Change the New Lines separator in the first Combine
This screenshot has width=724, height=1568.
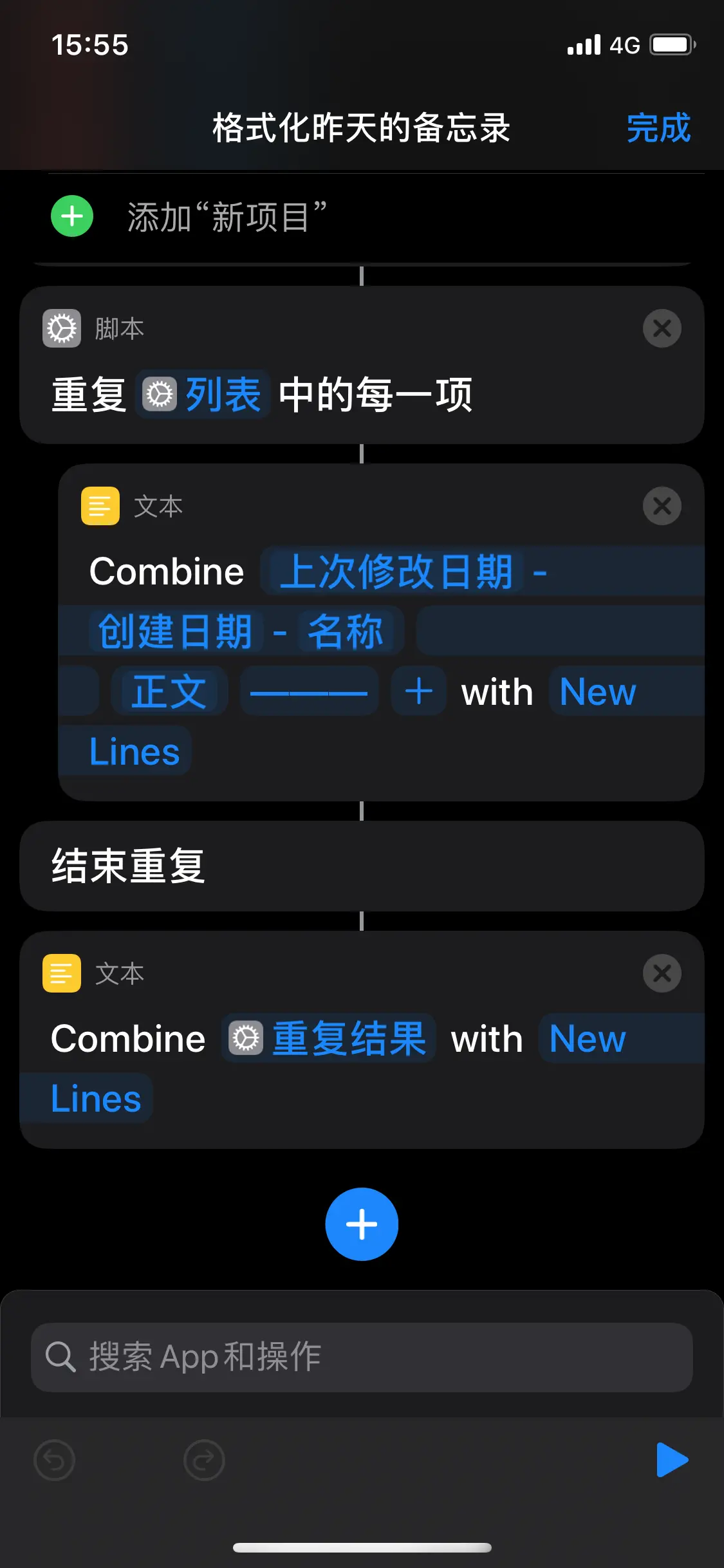(597, 691)
